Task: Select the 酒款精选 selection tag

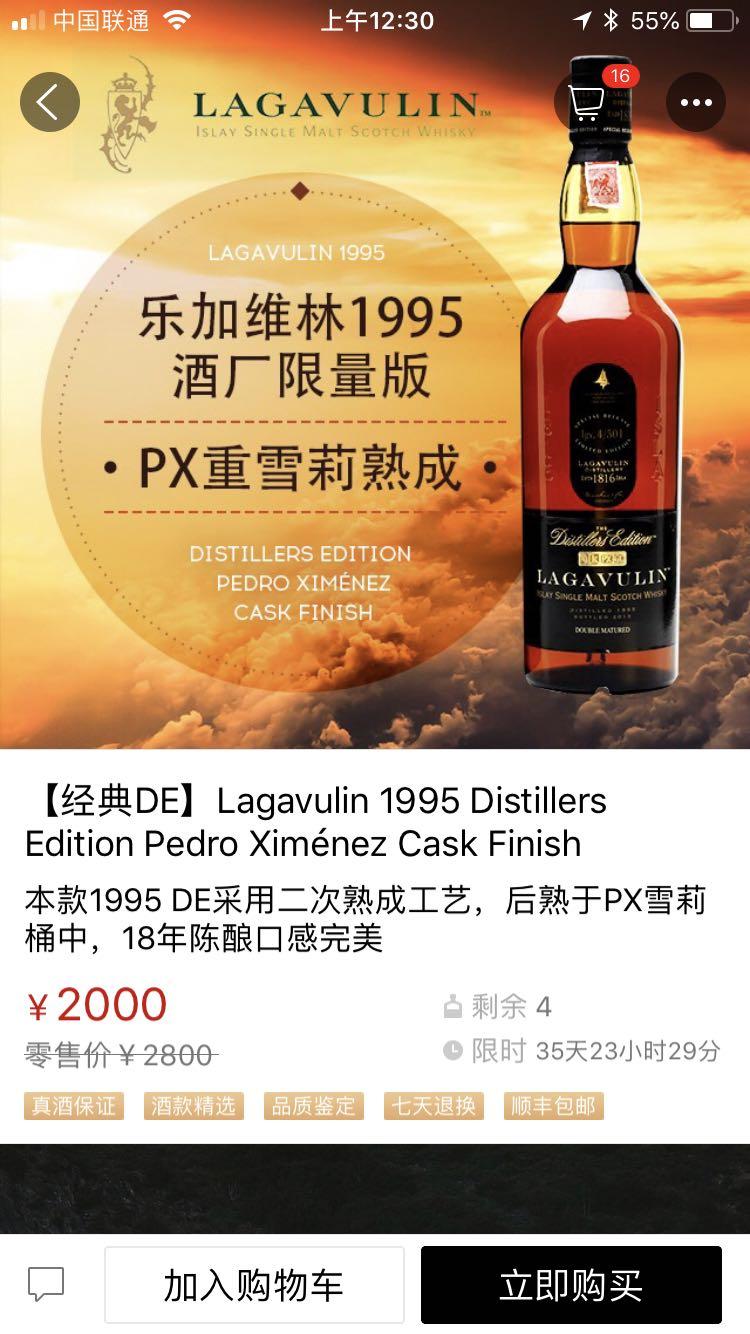Action: [x=193, y=1106]
